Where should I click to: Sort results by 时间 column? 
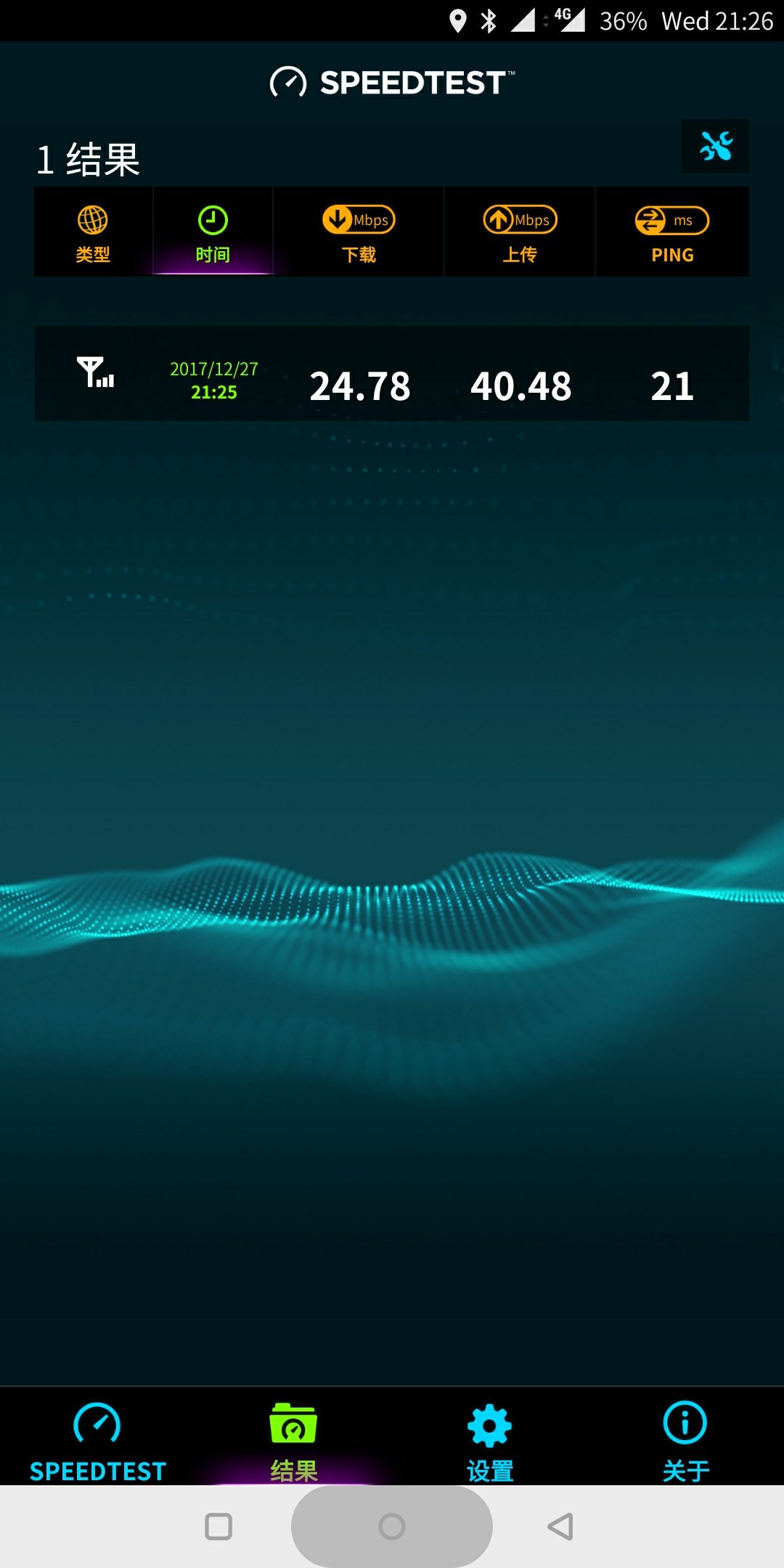pos(213,232)
